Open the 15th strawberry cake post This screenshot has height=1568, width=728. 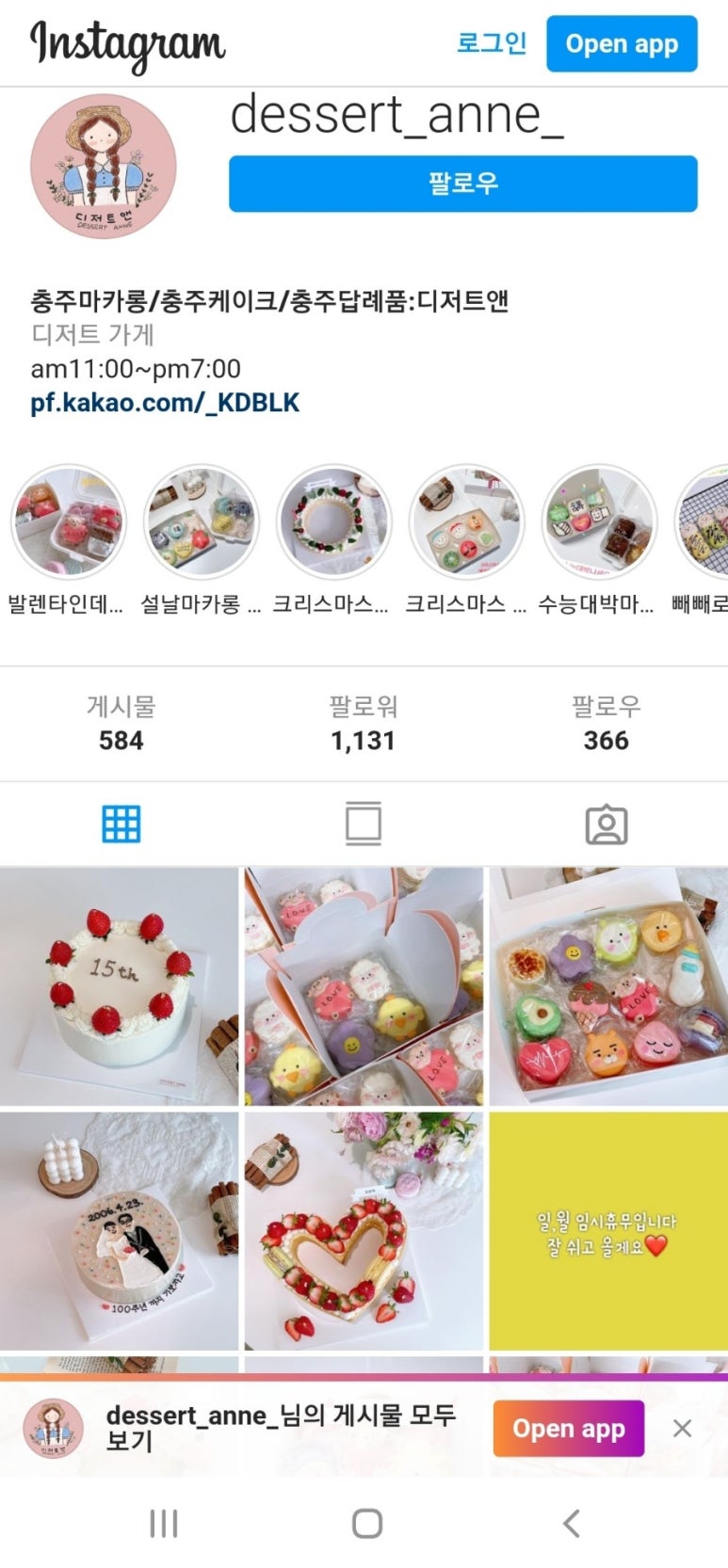coord(119,986)
